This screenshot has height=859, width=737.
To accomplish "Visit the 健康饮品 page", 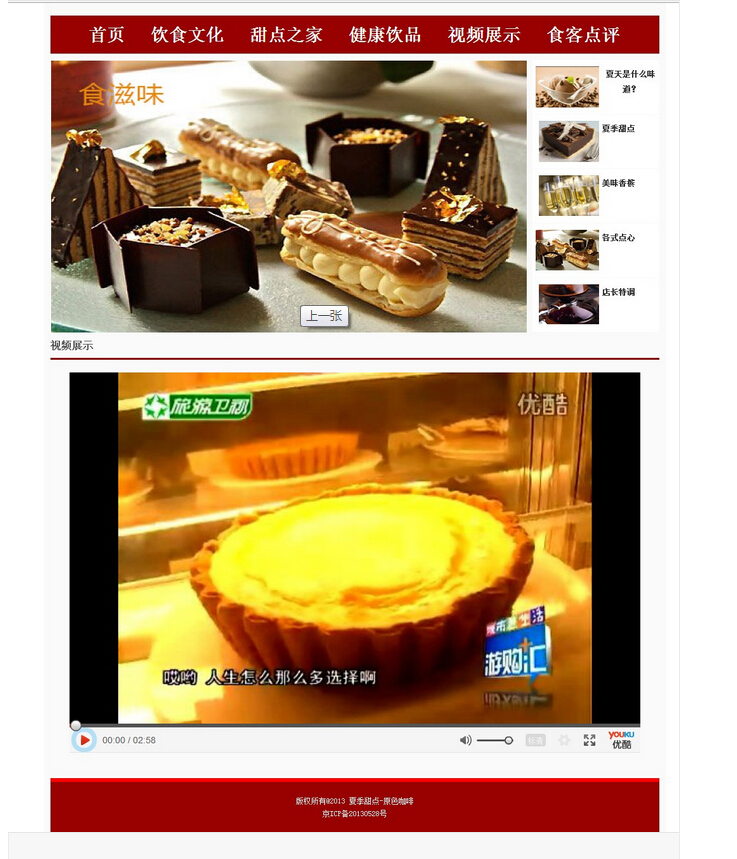I will [385, 35].
